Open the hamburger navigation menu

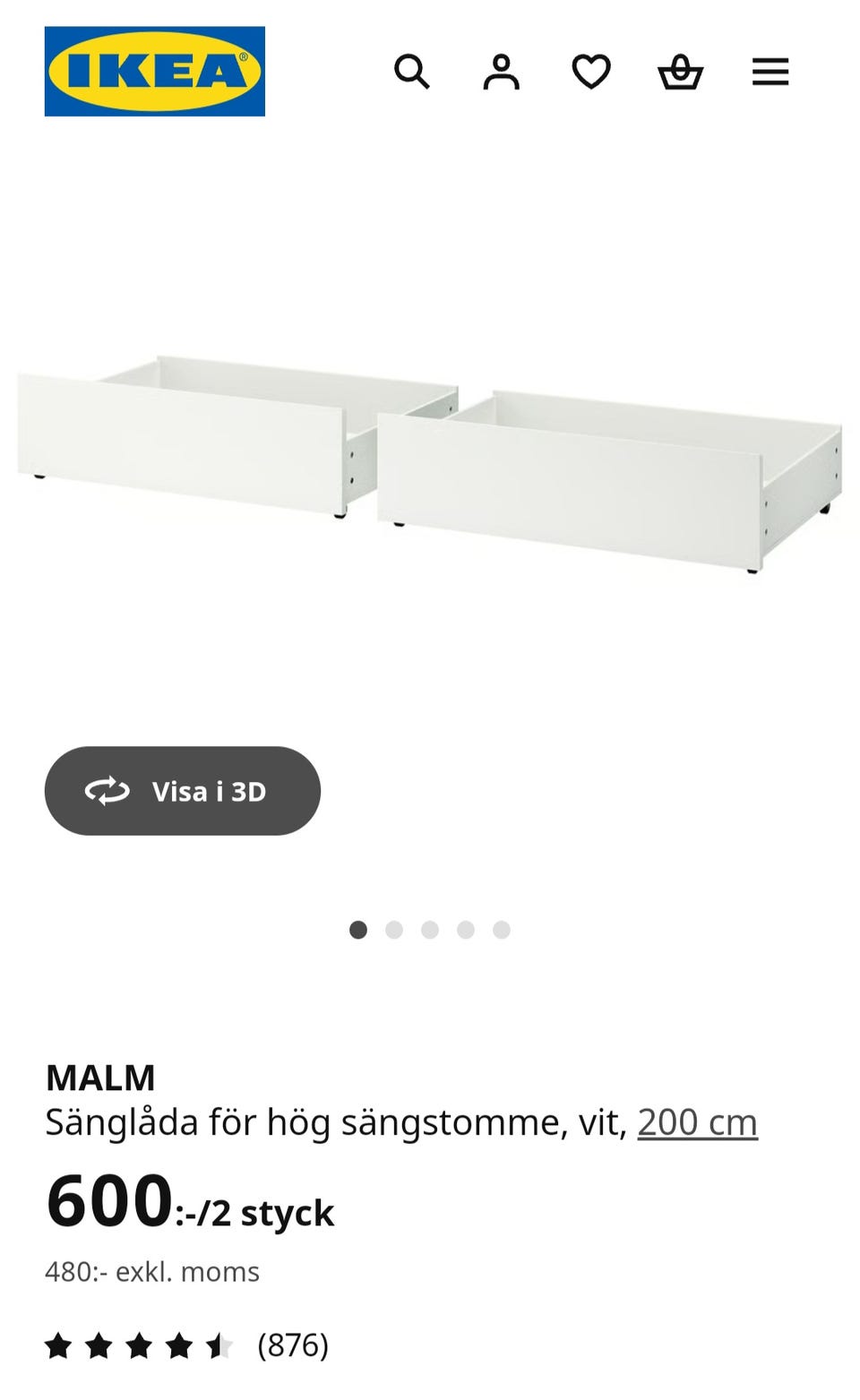tap(769, 72)
